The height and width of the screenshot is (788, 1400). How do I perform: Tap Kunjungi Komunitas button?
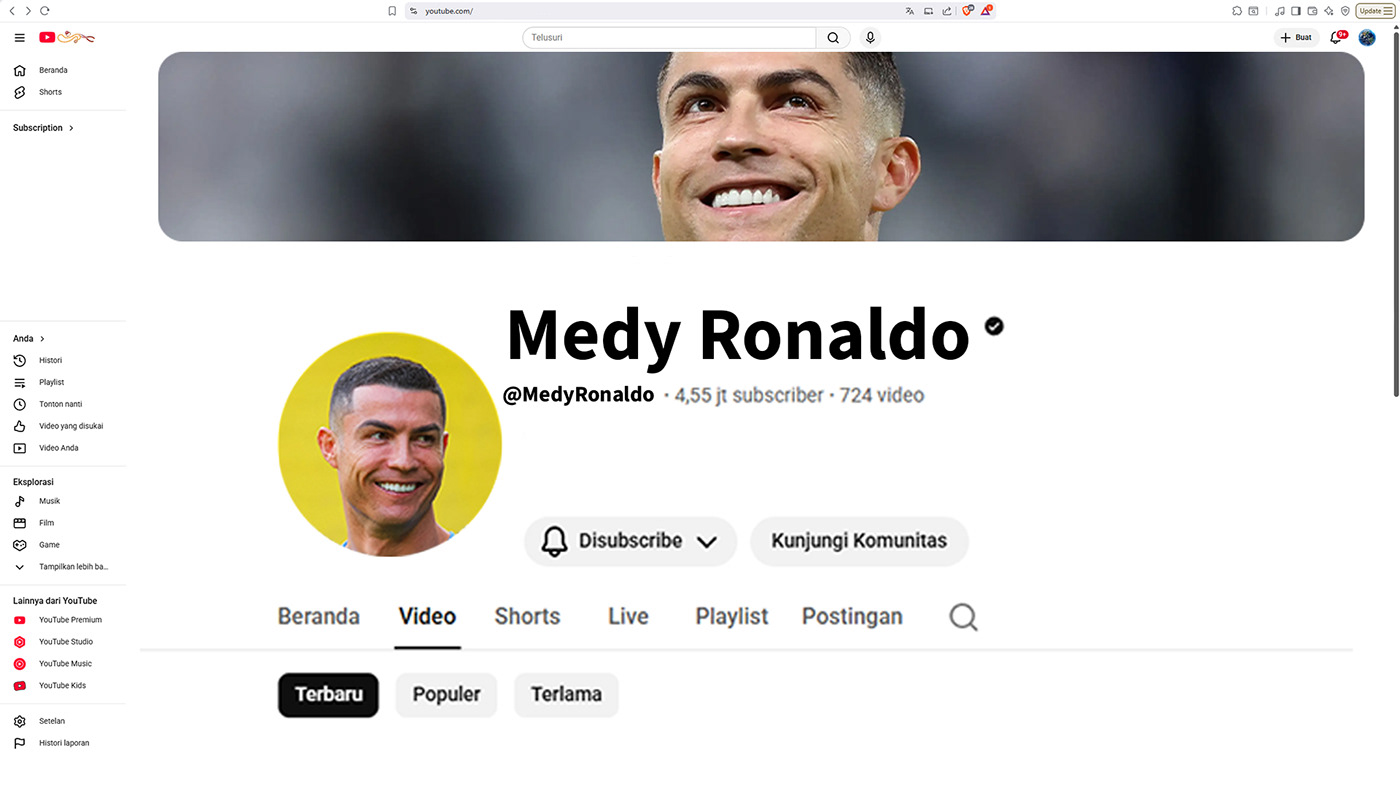click(x=859, y=541)
